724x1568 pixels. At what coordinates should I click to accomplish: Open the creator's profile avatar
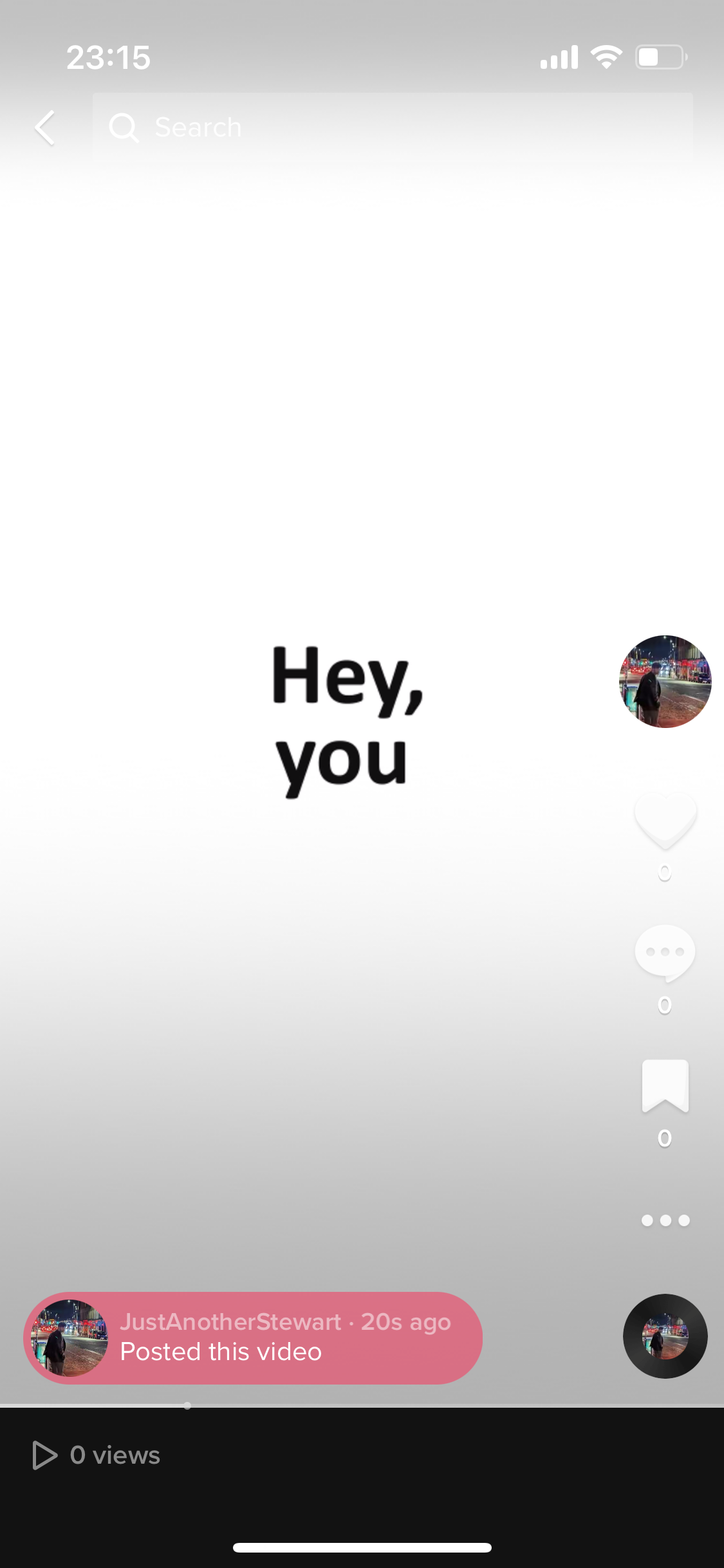point(665,682)
